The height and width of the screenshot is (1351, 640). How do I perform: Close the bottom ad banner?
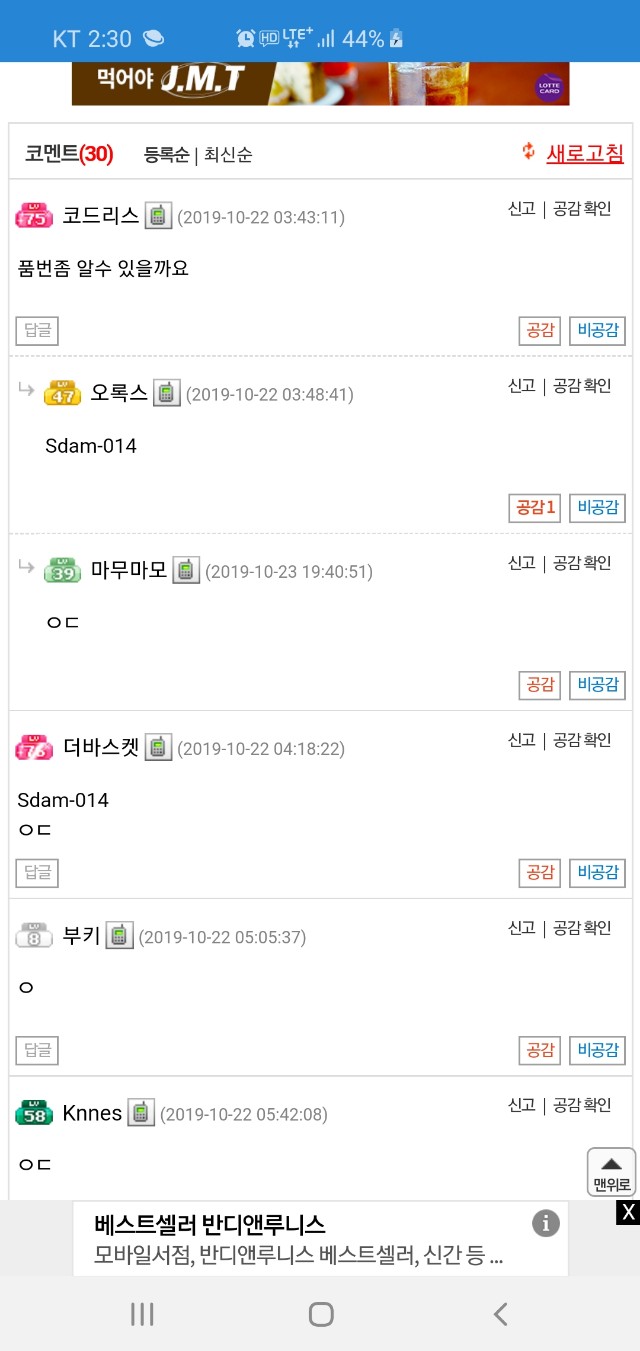627,1213
